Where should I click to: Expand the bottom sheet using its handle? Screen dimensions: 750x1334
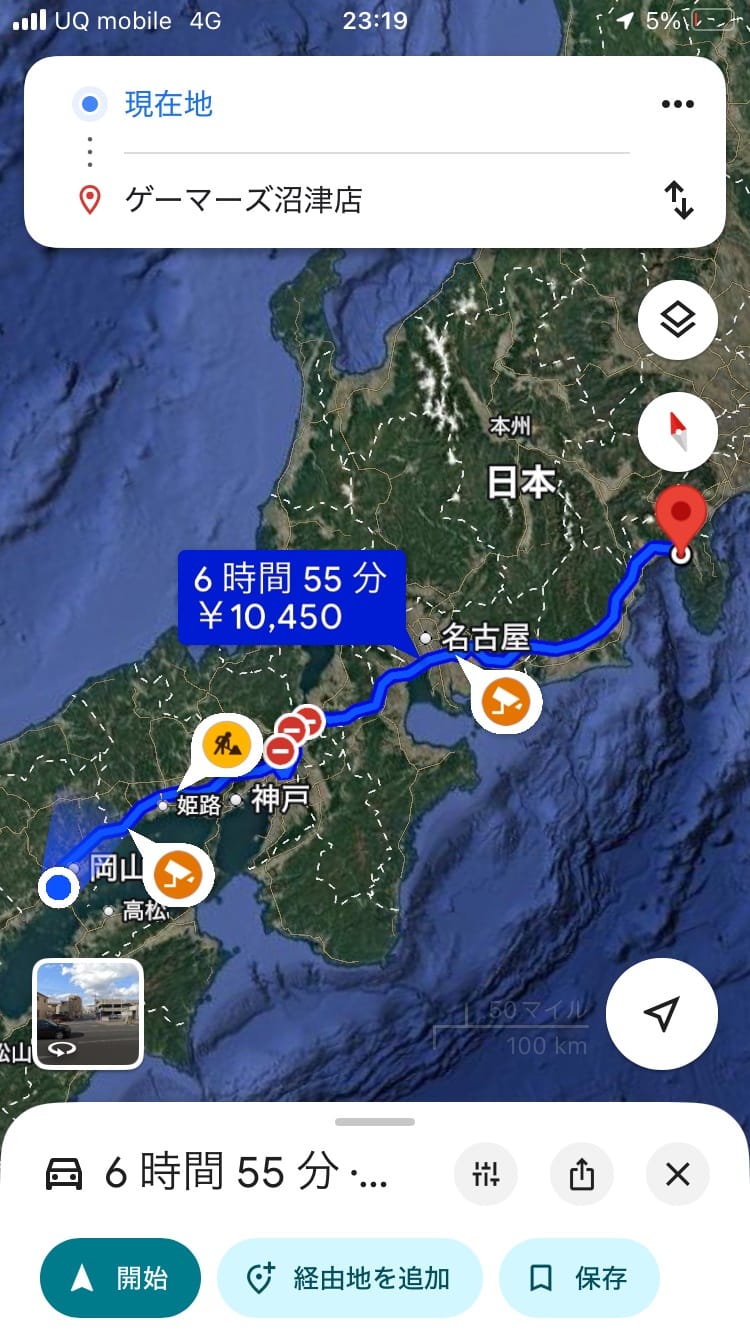click(x=375, y=1122)
